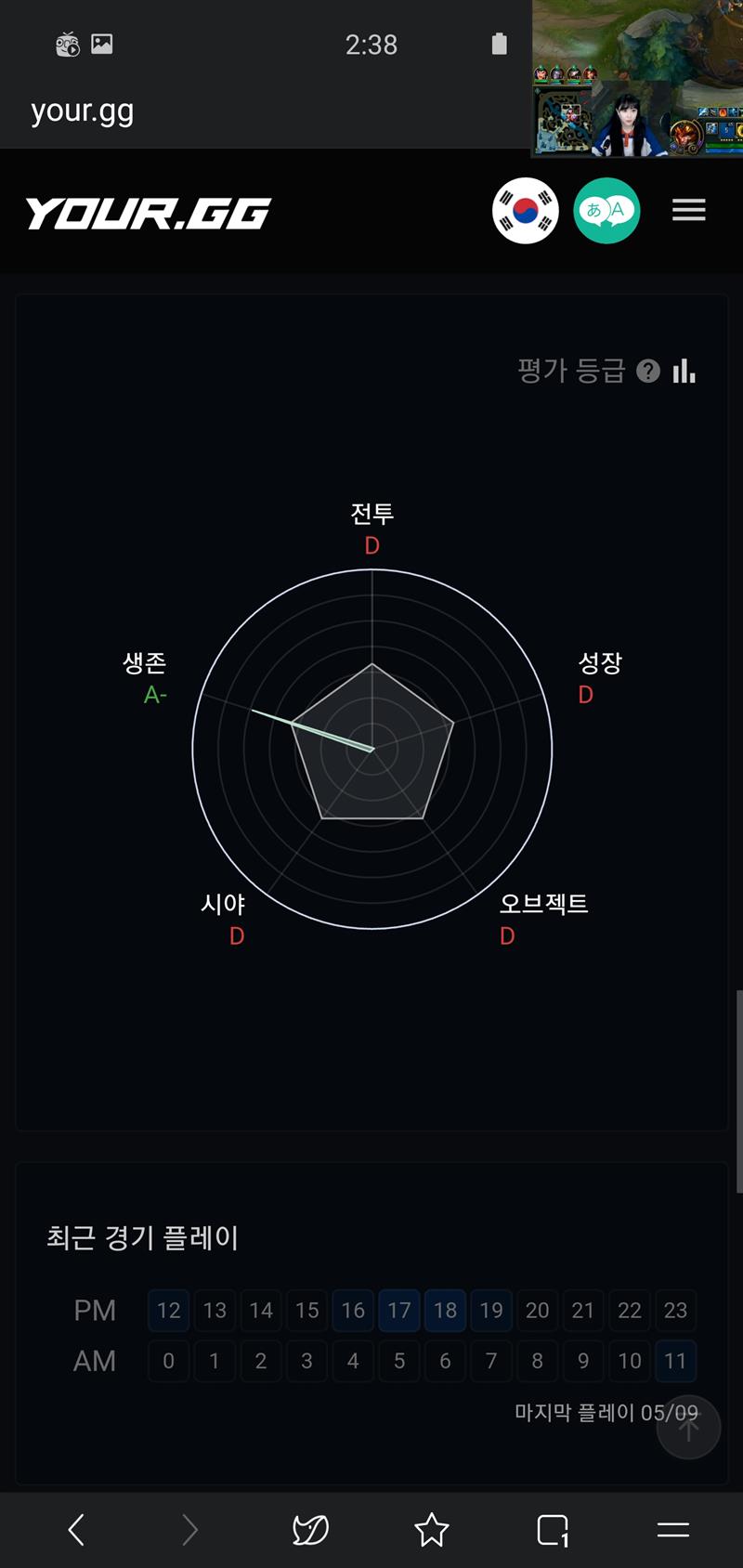Open the YOUR.GG home logo link
Viewport: 743px width, 1568px height.
pyautogui.click(x=148, y=213)
